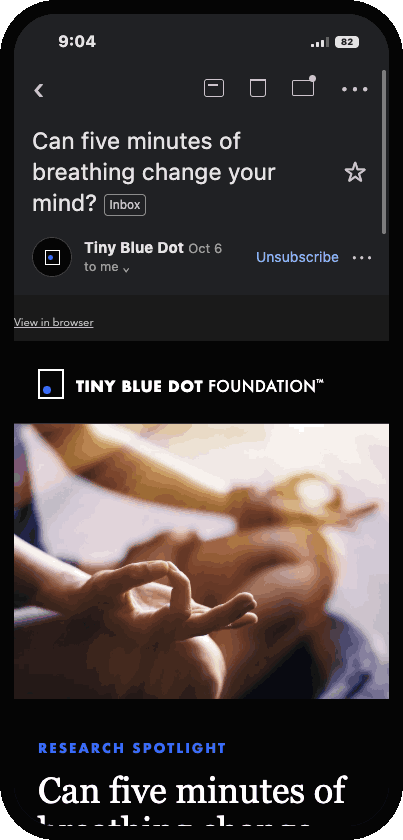Unsubscribe from Tiny Blue Dot emails
This screenshot has height=840, width=403.
297,257
